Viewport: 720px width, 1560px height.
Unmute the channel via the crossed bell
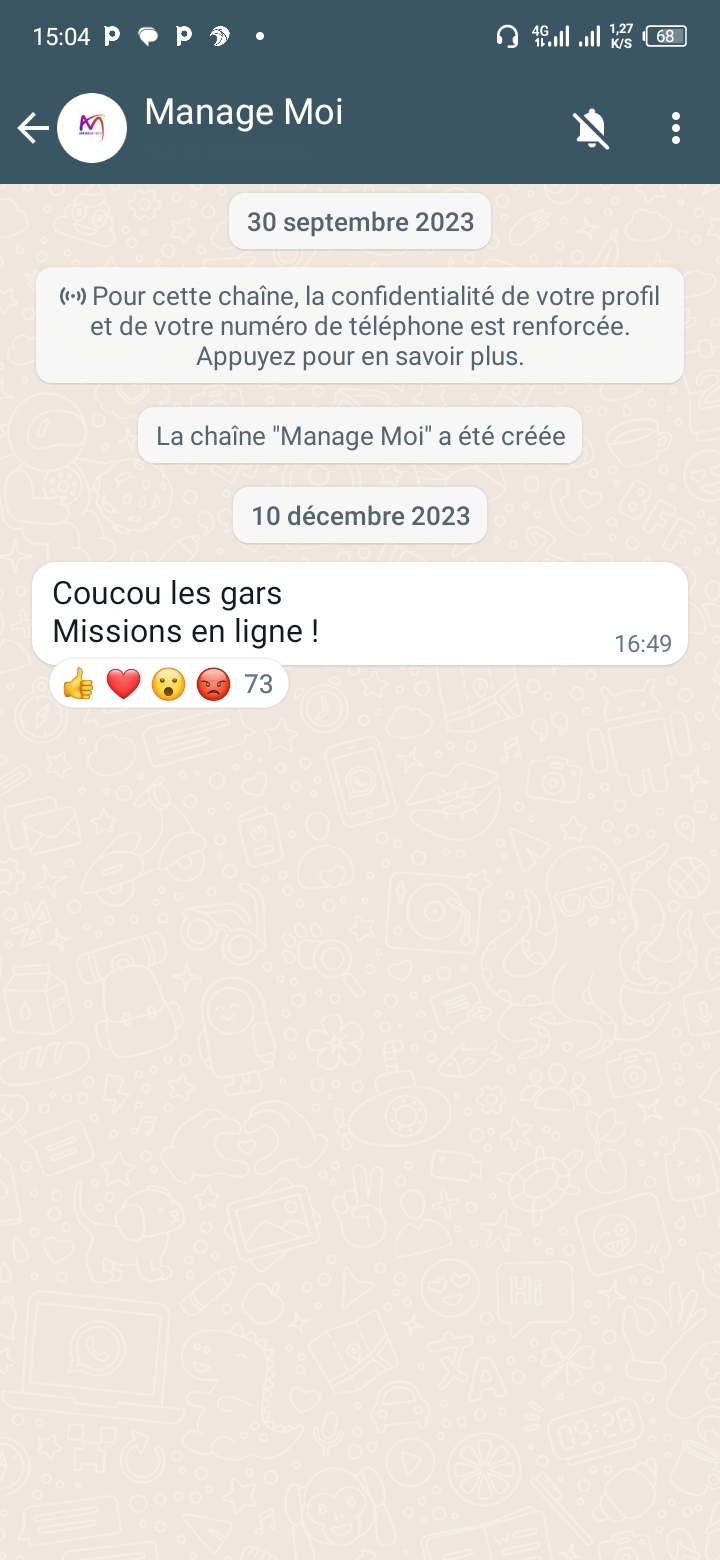tap(591, 129)
